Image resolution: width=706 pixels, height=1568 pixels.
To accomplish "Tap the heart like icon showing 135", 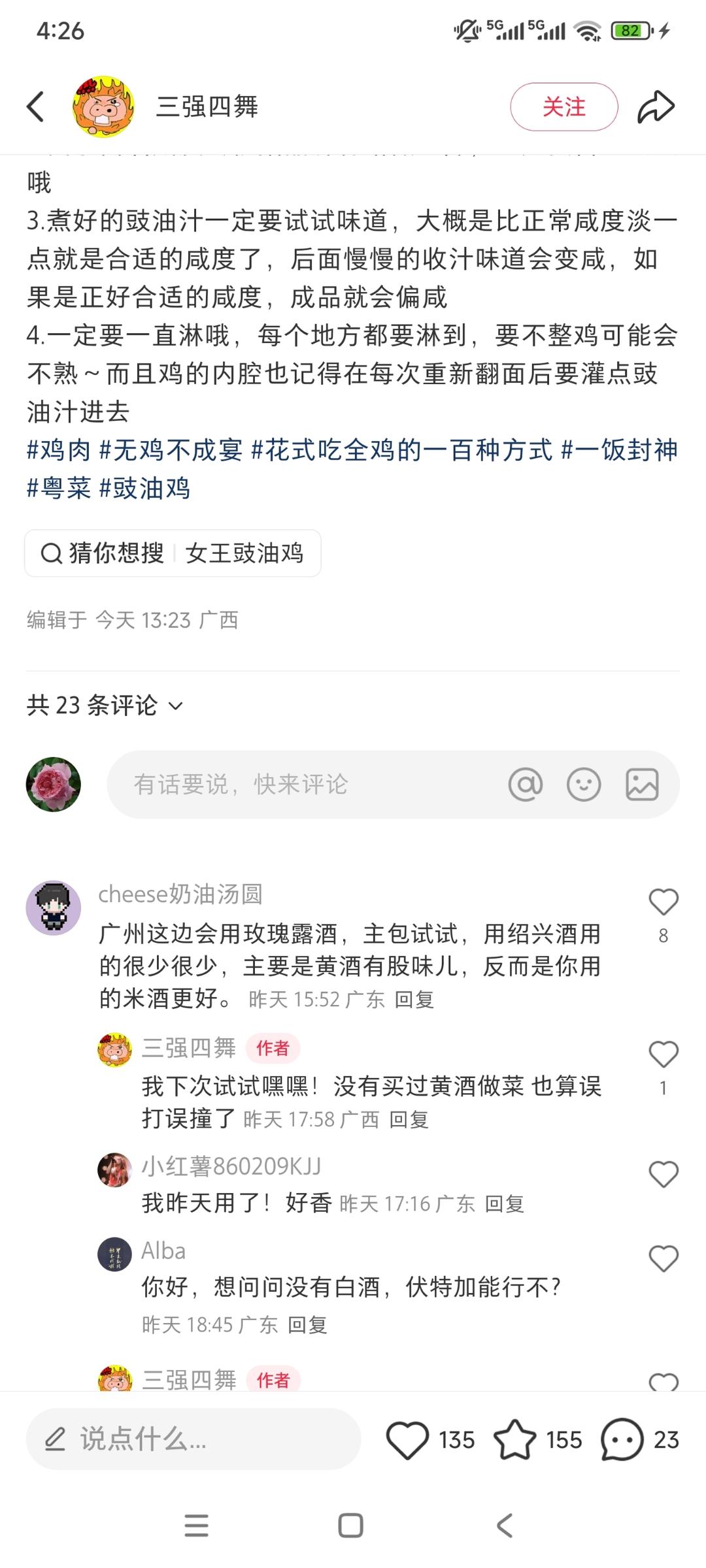I will point(409,1439).
